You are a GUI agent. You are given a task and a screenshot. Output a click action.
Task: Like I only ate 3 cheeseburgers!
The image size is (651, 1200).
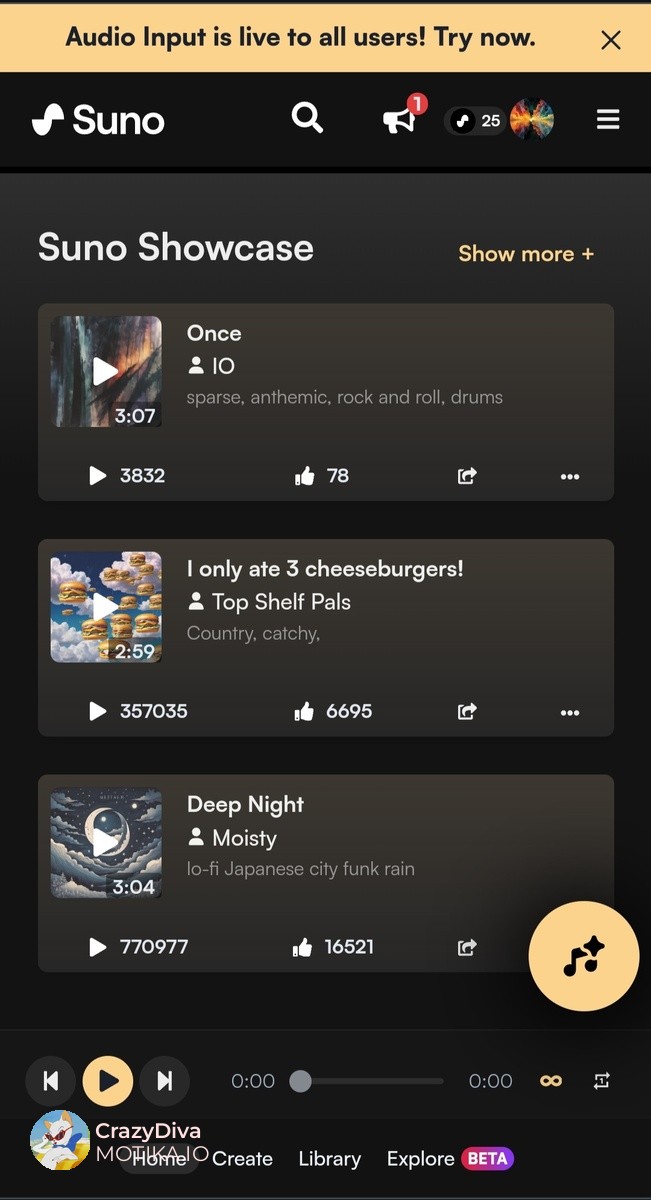tap(305, 712)
